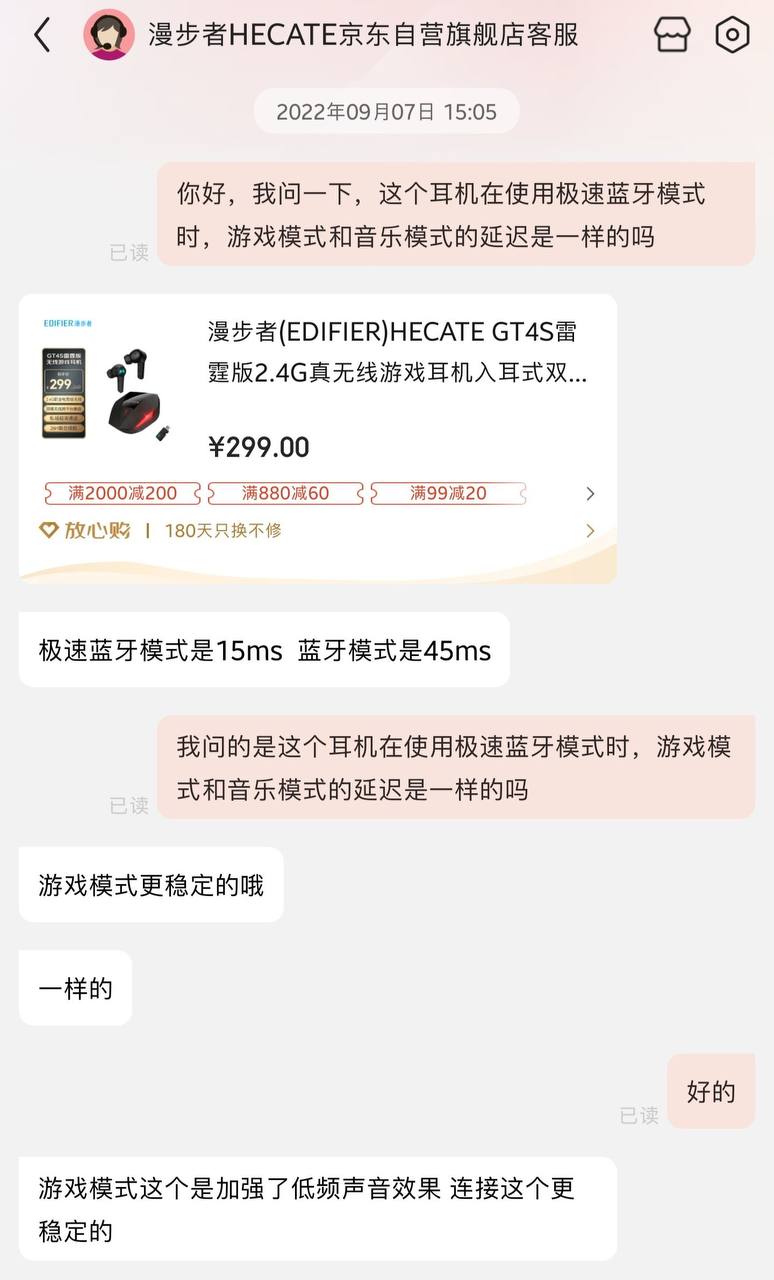Select the 满880减60 coupon
This screenshot has height=1280, width=774.
pos(285,493)
